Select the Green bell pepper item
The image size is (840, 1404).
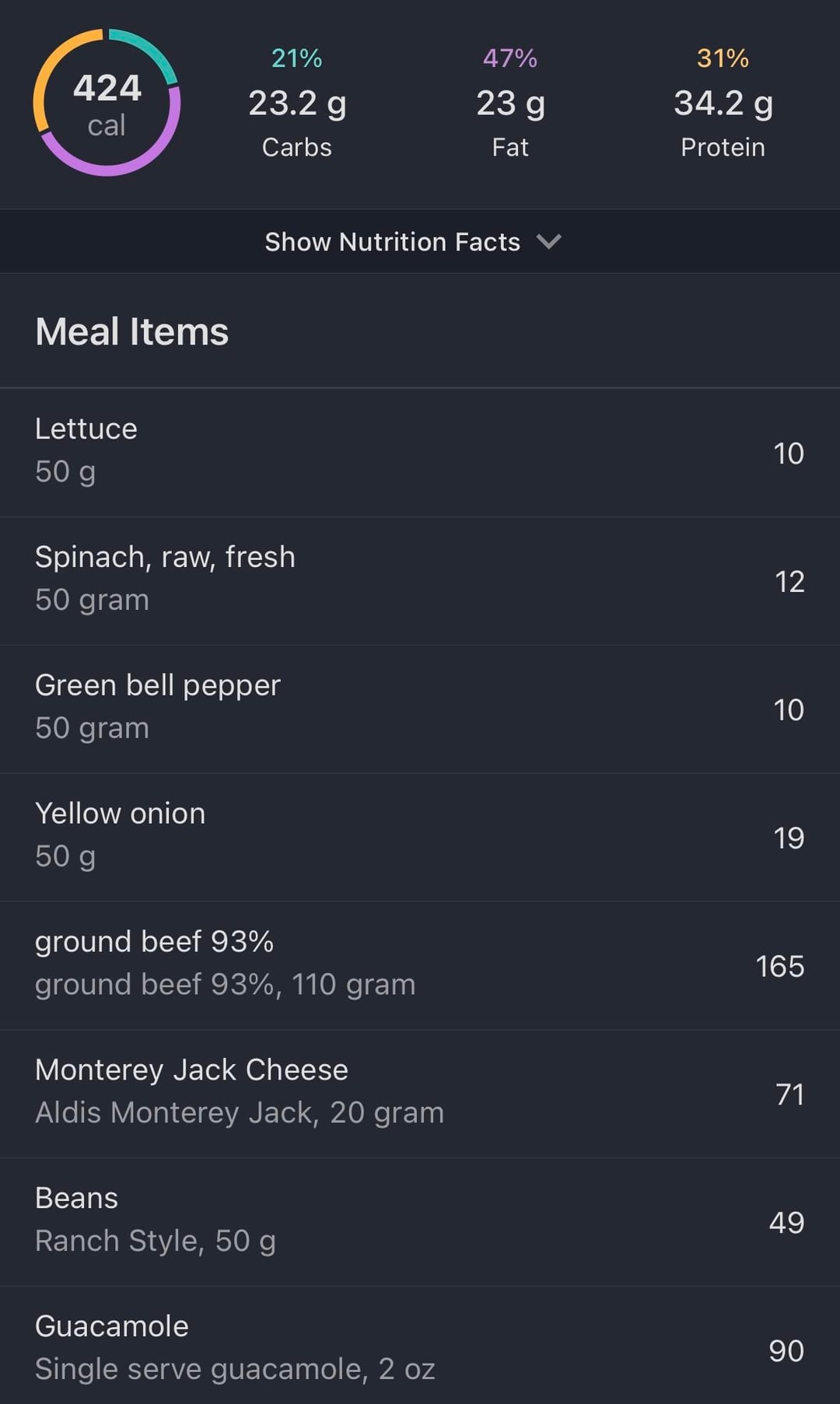pyautogui.click(x=420, y=709)
